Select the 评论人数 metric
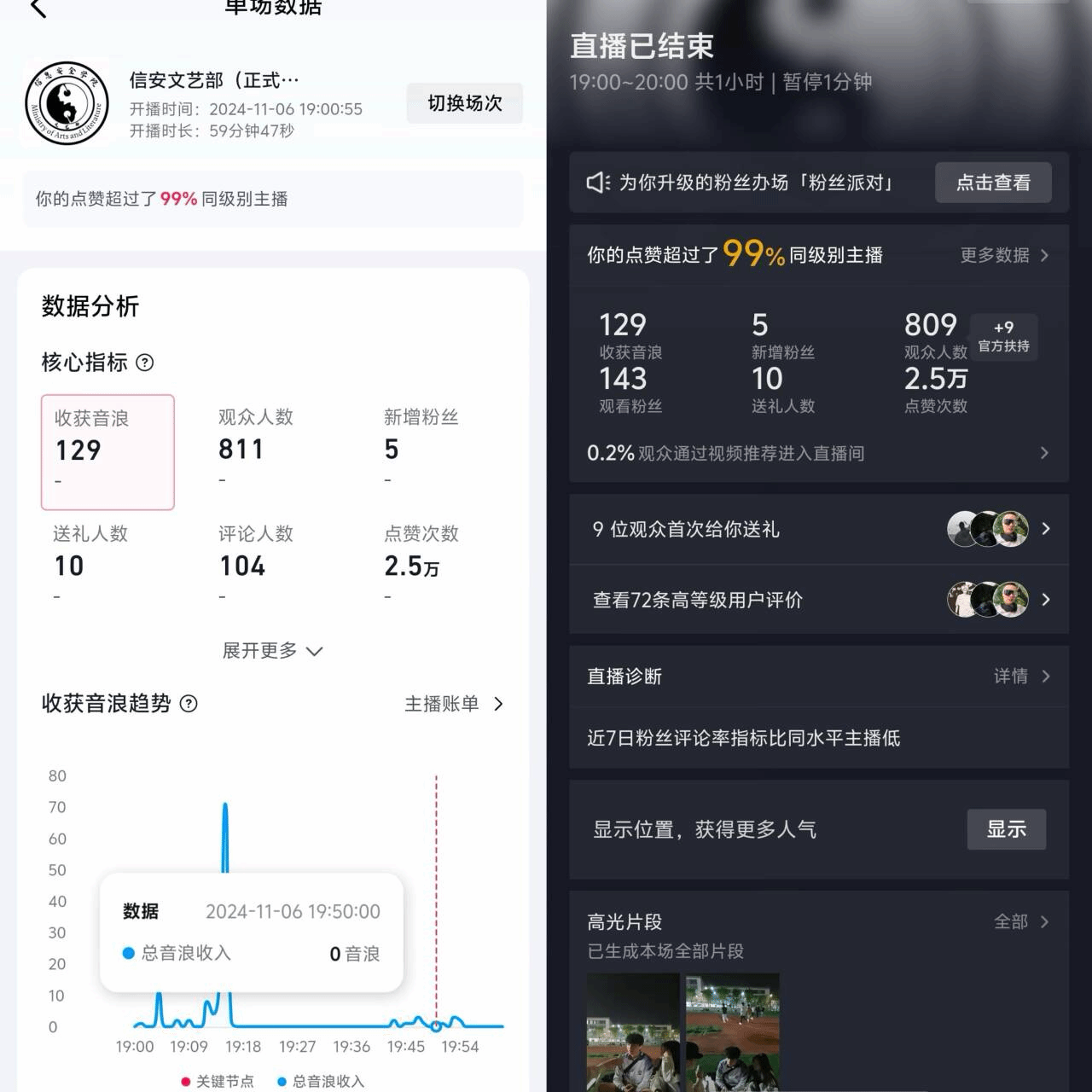Image resolution: width=1092 pixels, height=1092 pixels. coord(255,565)
